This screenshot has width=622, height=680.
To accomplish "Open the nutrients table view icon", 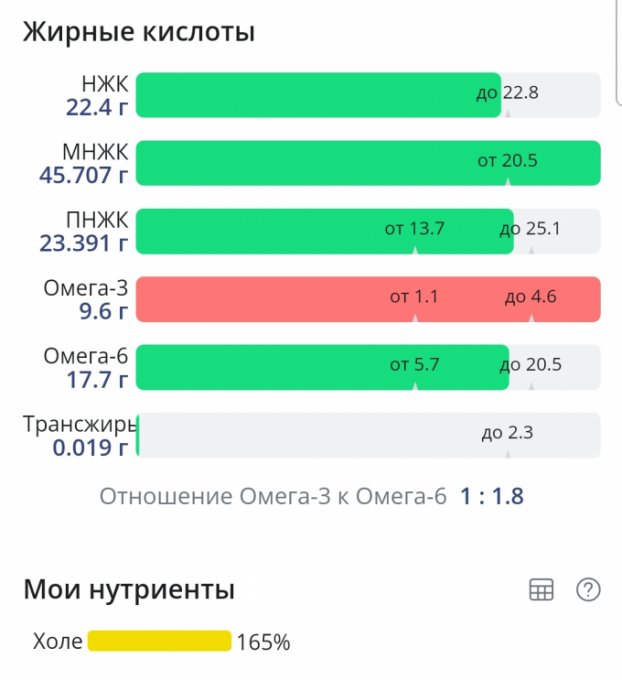I will pyautogui.click(x=541, y=590).
